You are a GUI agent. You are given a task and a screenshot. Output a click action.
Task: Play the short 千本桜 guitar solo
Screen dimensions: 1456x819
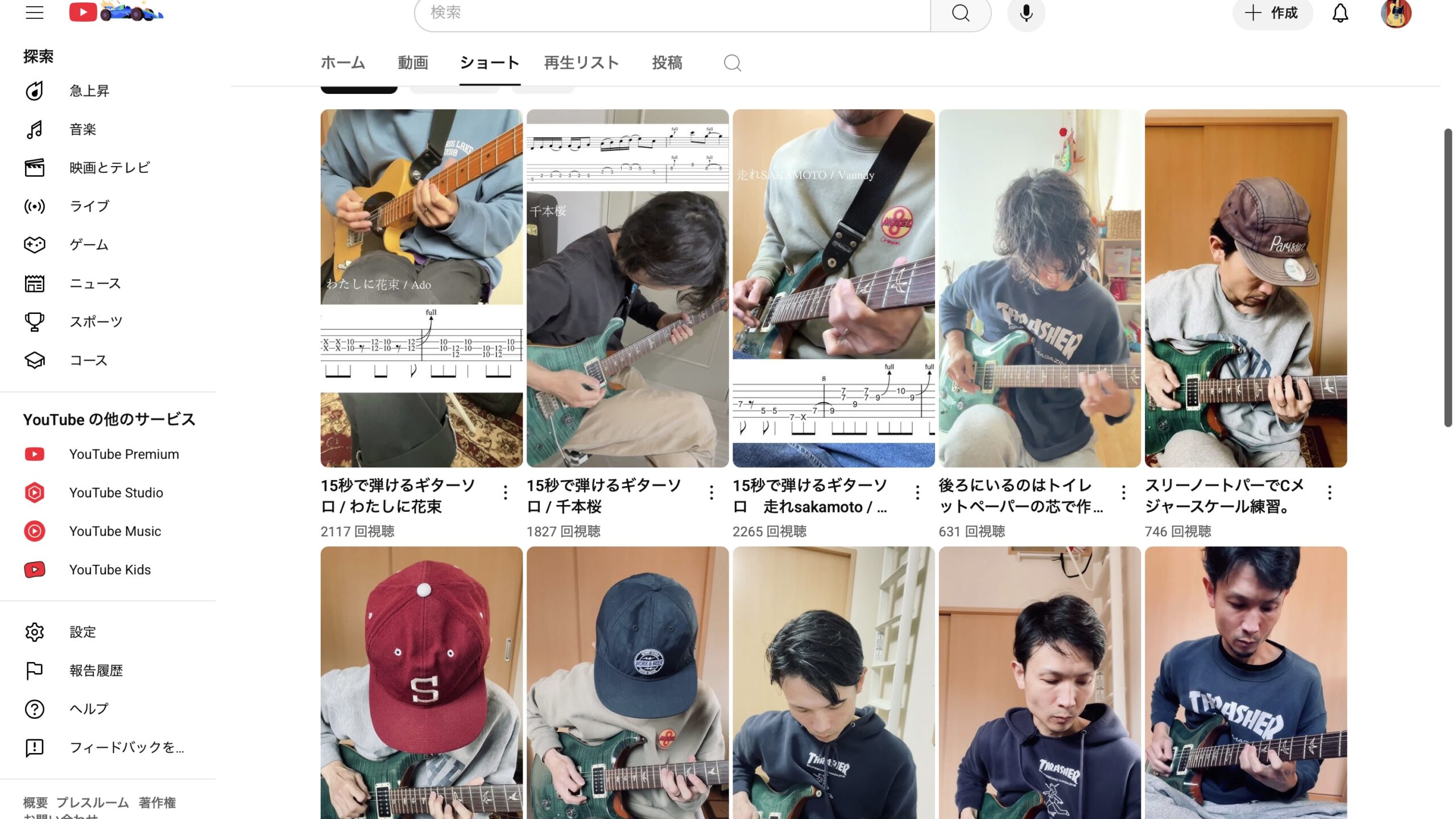pos(627,288)
